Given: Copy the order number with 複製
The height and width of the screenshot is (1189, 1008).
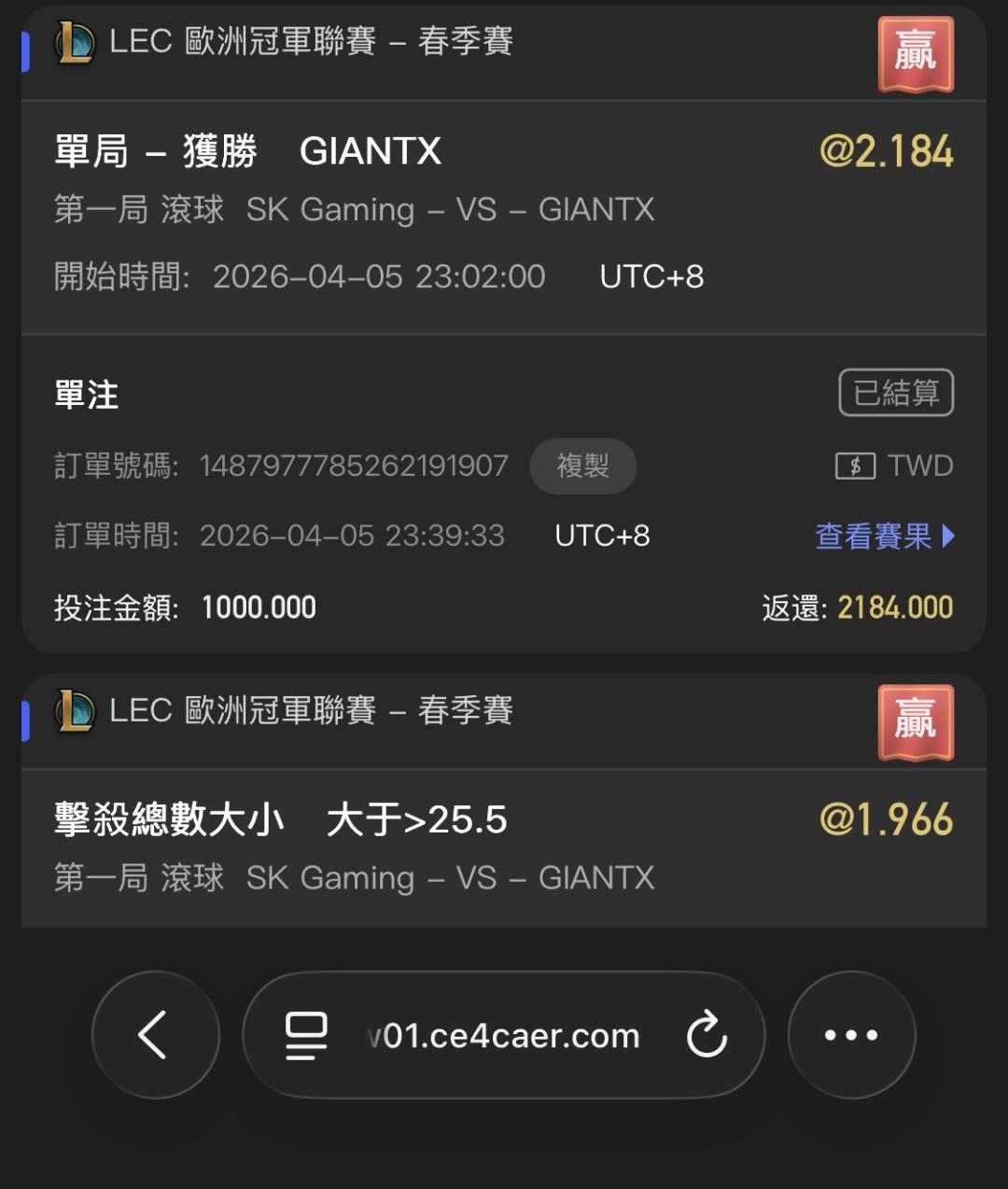Looking at the screenshot, I should click(582, 466).
